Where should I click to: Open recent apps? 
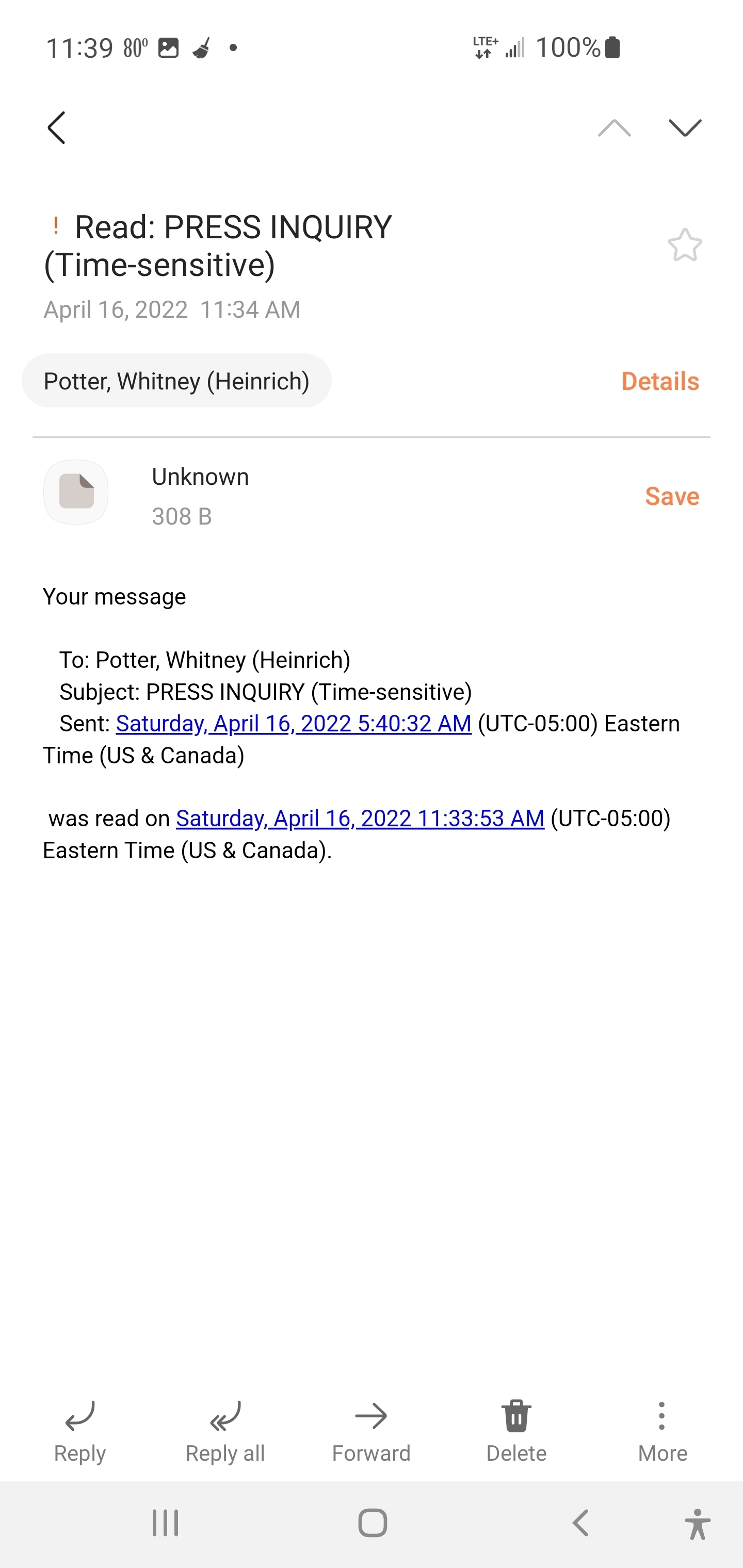point(165,1524)
